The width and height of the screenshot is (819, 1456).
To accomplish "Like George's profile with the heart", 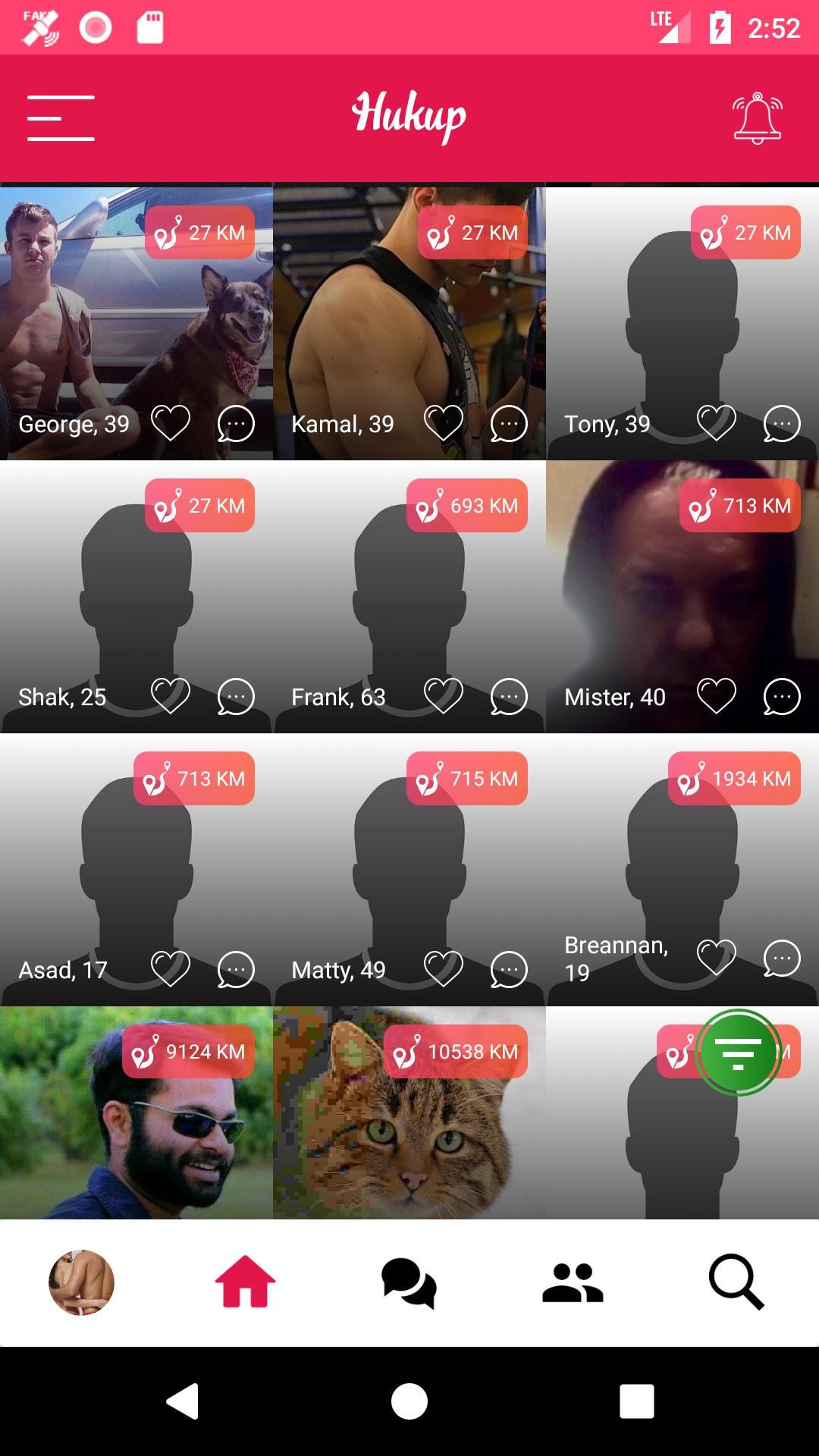I will tap(170, 422).
